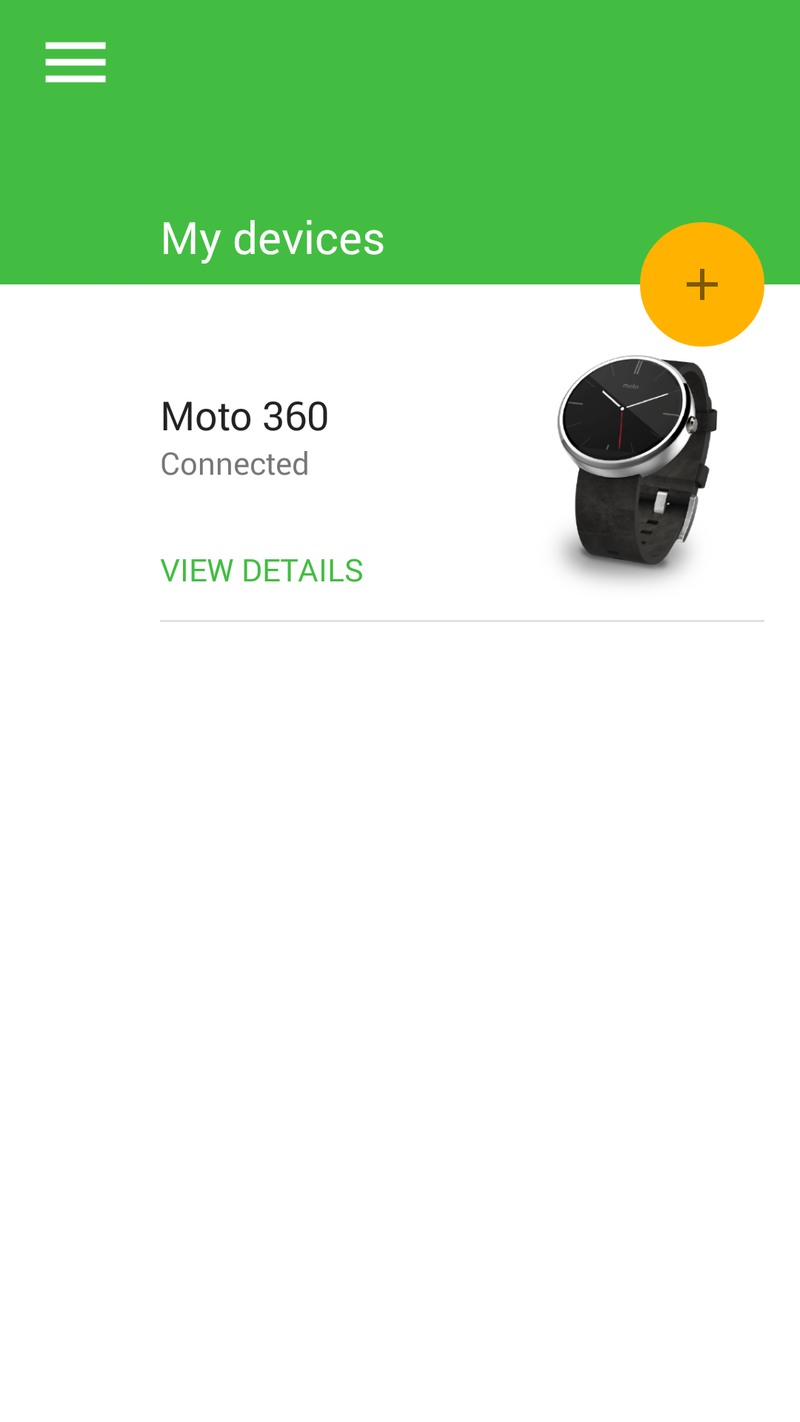The width and height of the screenshot is (800, 1422).
Task: Click the hamburger icon in the top left
Action: [x=75, y=61]
